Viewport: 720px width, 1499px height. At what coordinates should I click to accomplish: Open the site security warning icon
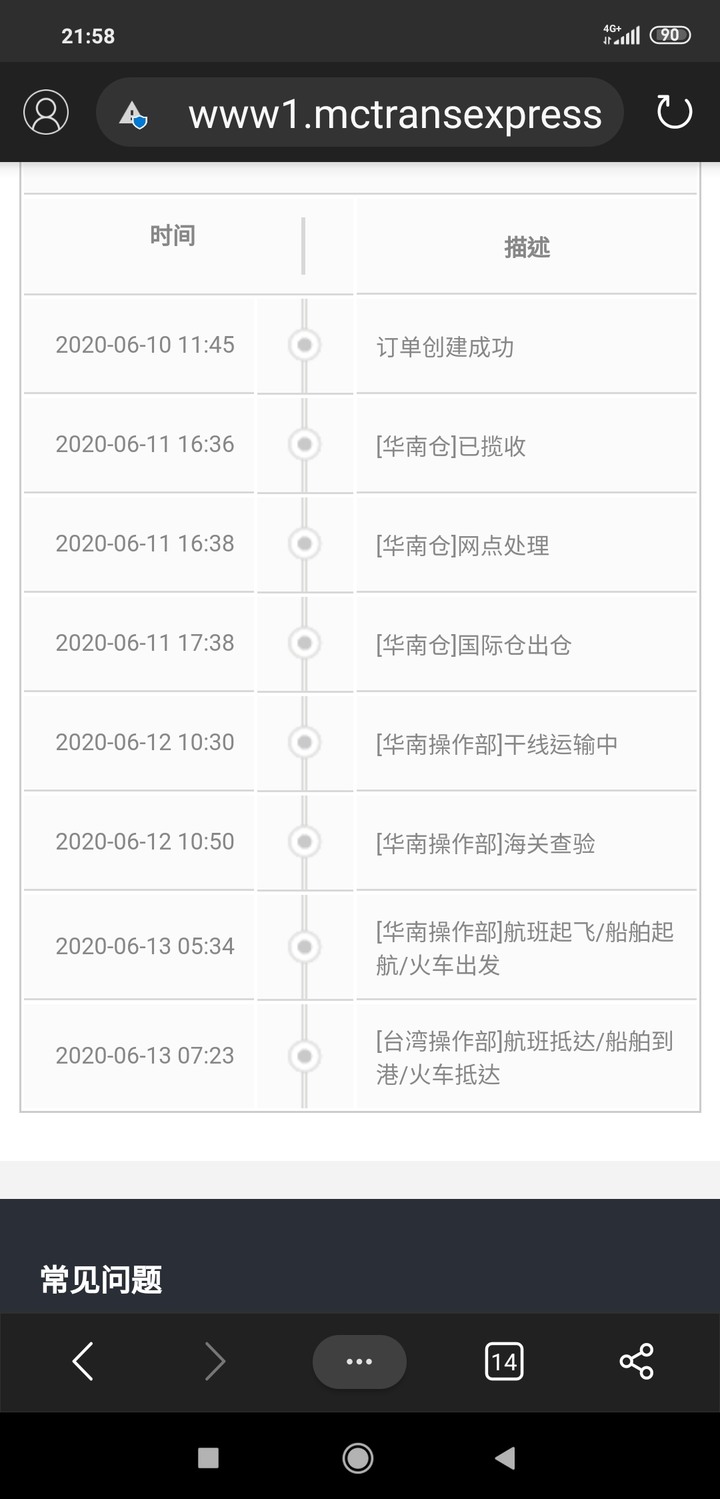133,115
